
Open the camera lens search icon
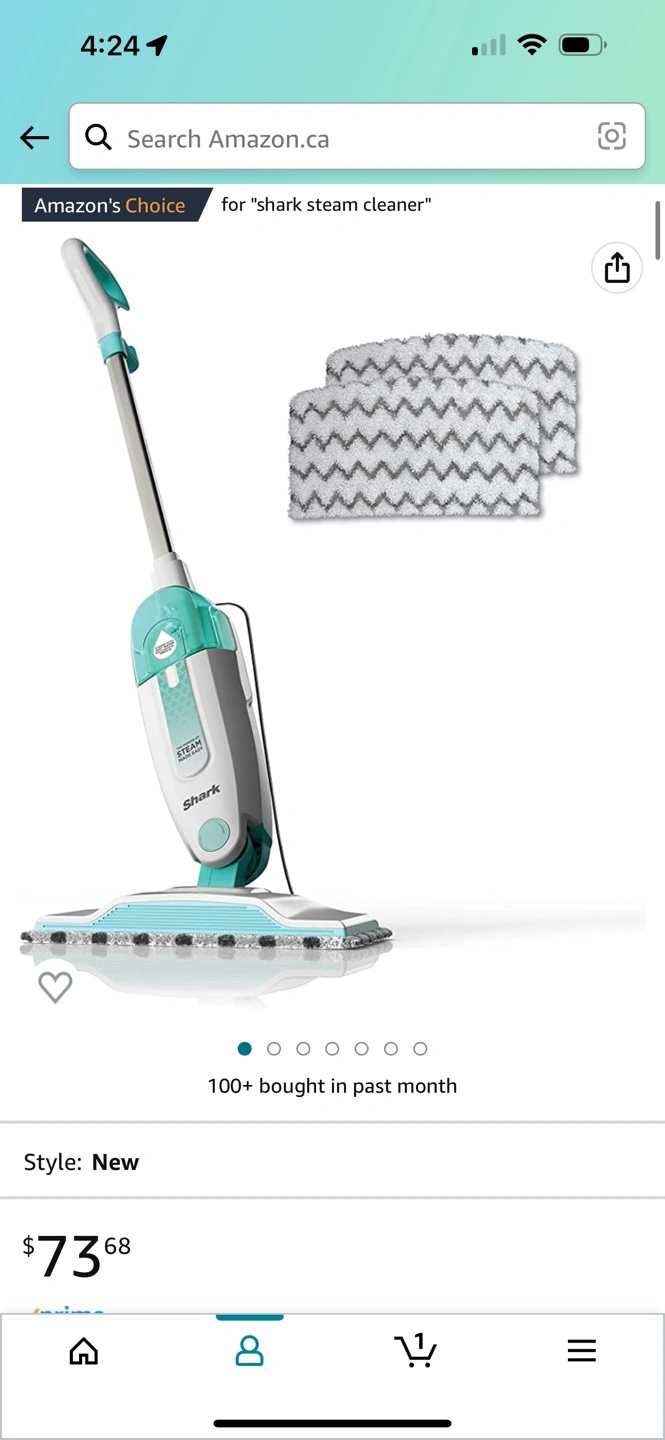coord(611,136)
